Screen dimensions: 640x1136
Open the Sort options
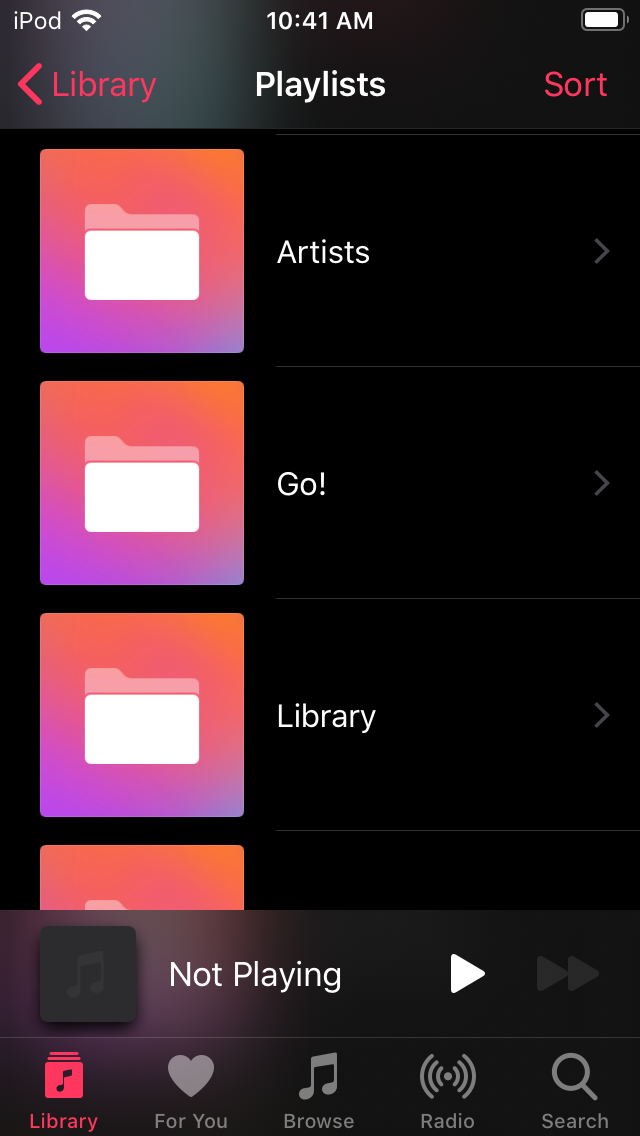pos(575,85)
